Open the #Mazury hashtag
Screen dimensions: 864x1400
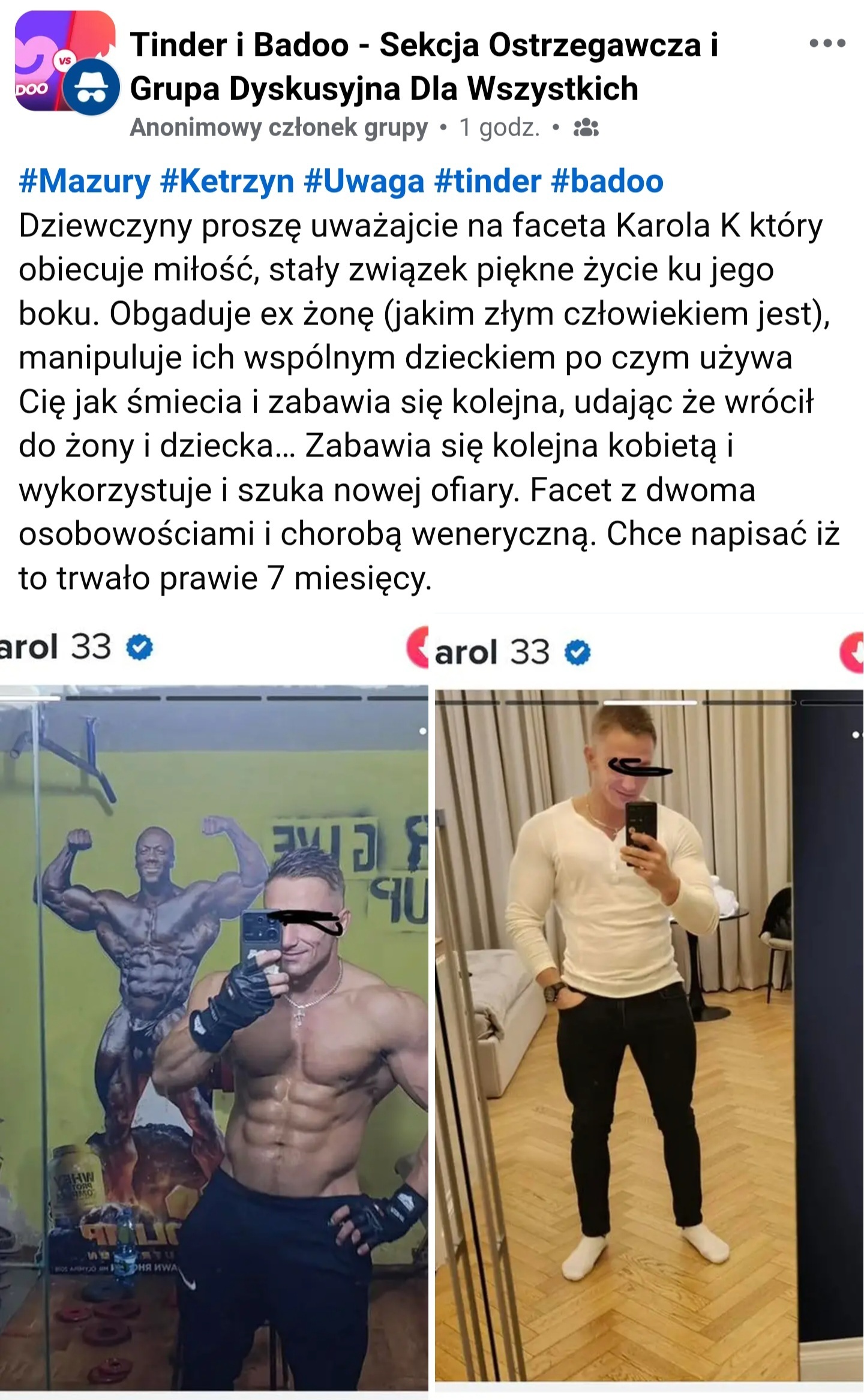click(85, 181)
